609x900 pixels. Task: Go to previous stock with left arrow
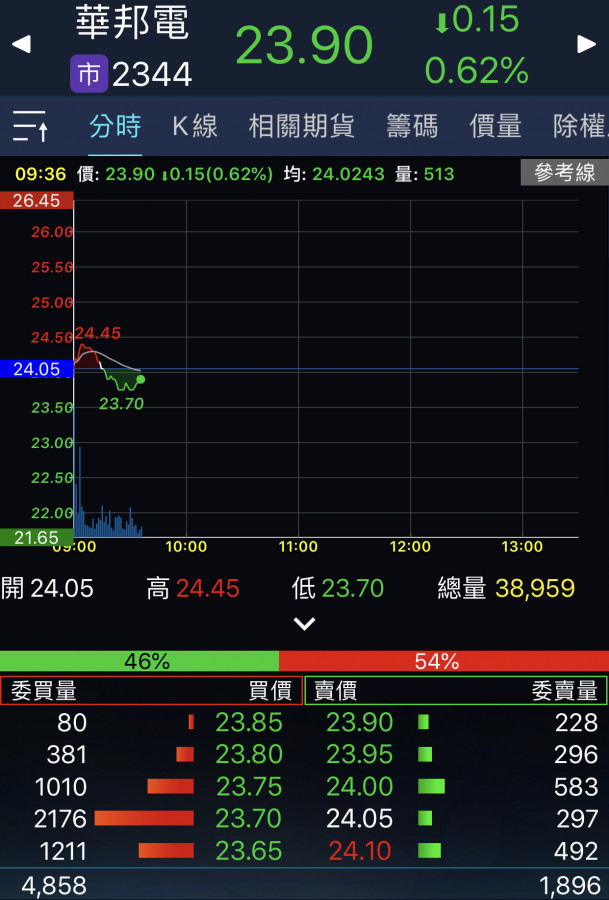(x=21, y=44)
